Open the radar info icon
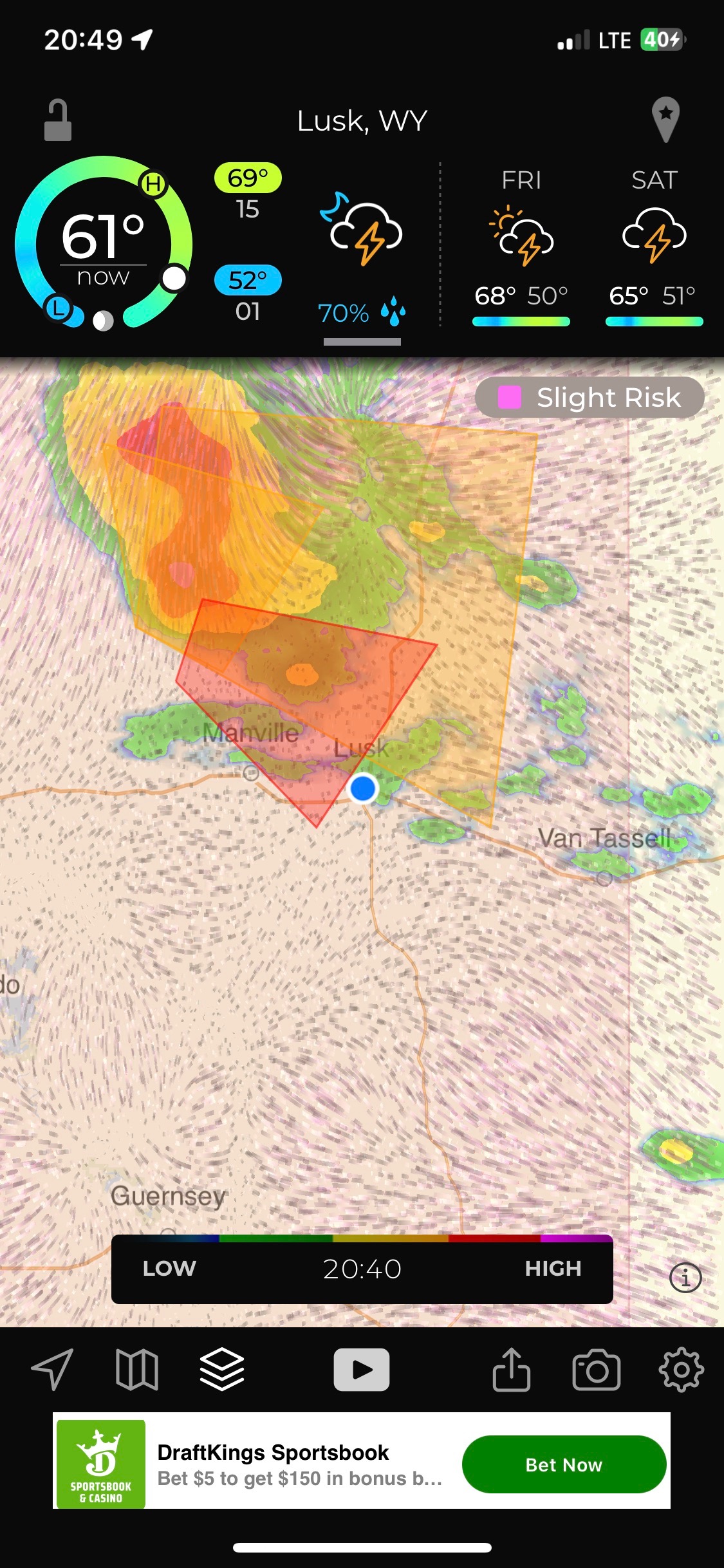This screenshot has width=724, height=1568. (685, 1277)
